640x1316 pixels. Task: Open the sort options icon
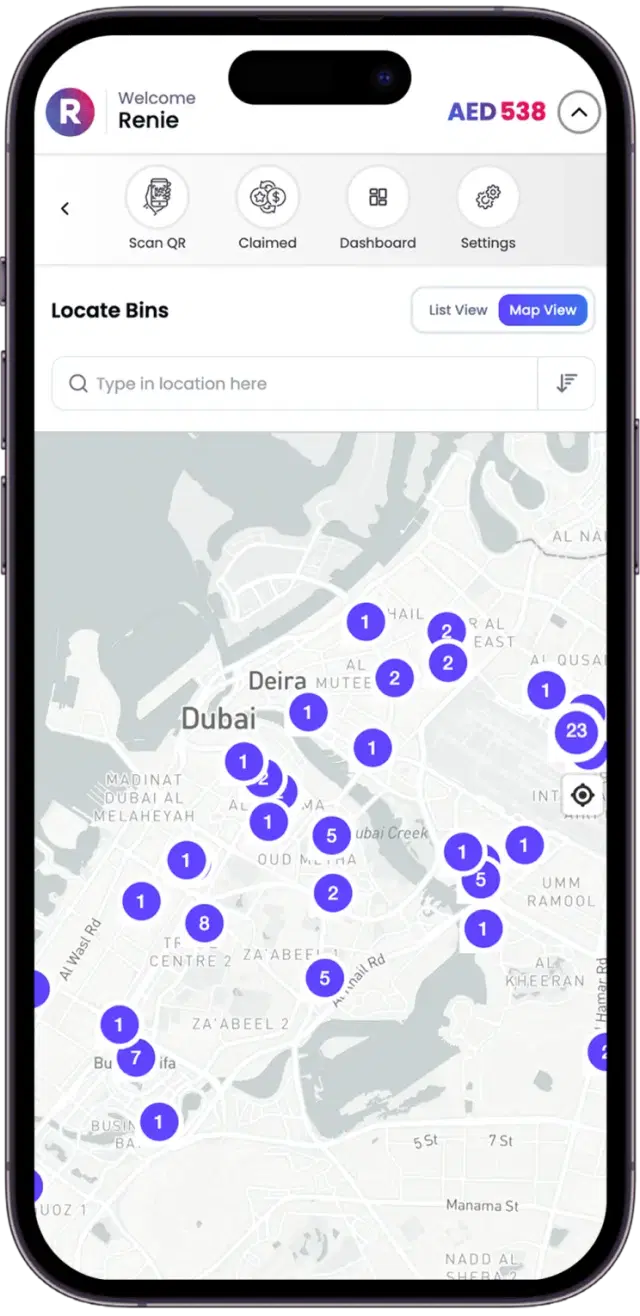(566, 384)
